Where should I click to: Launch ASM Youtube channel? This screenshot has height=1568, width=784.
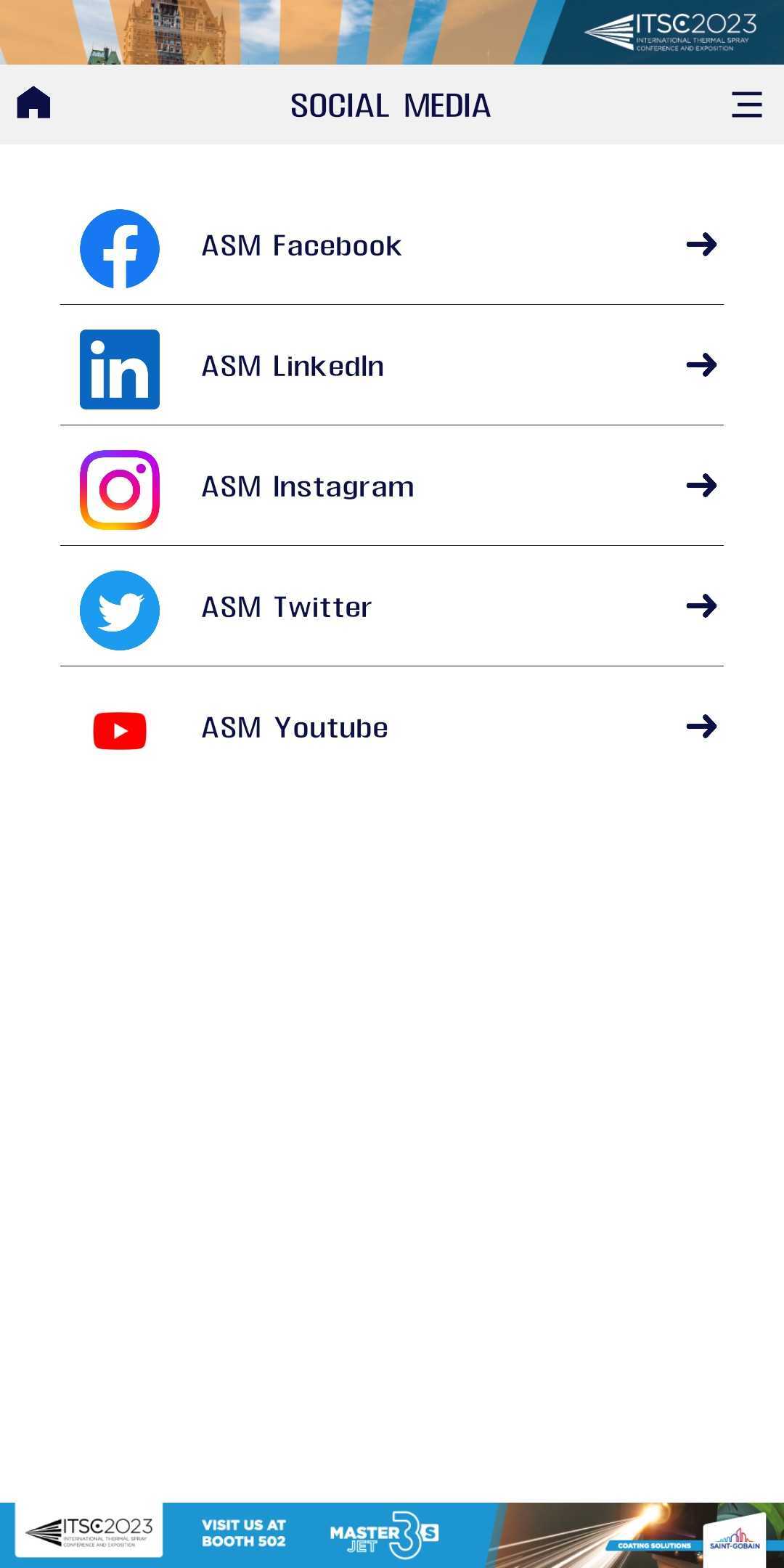pos(392,728)
